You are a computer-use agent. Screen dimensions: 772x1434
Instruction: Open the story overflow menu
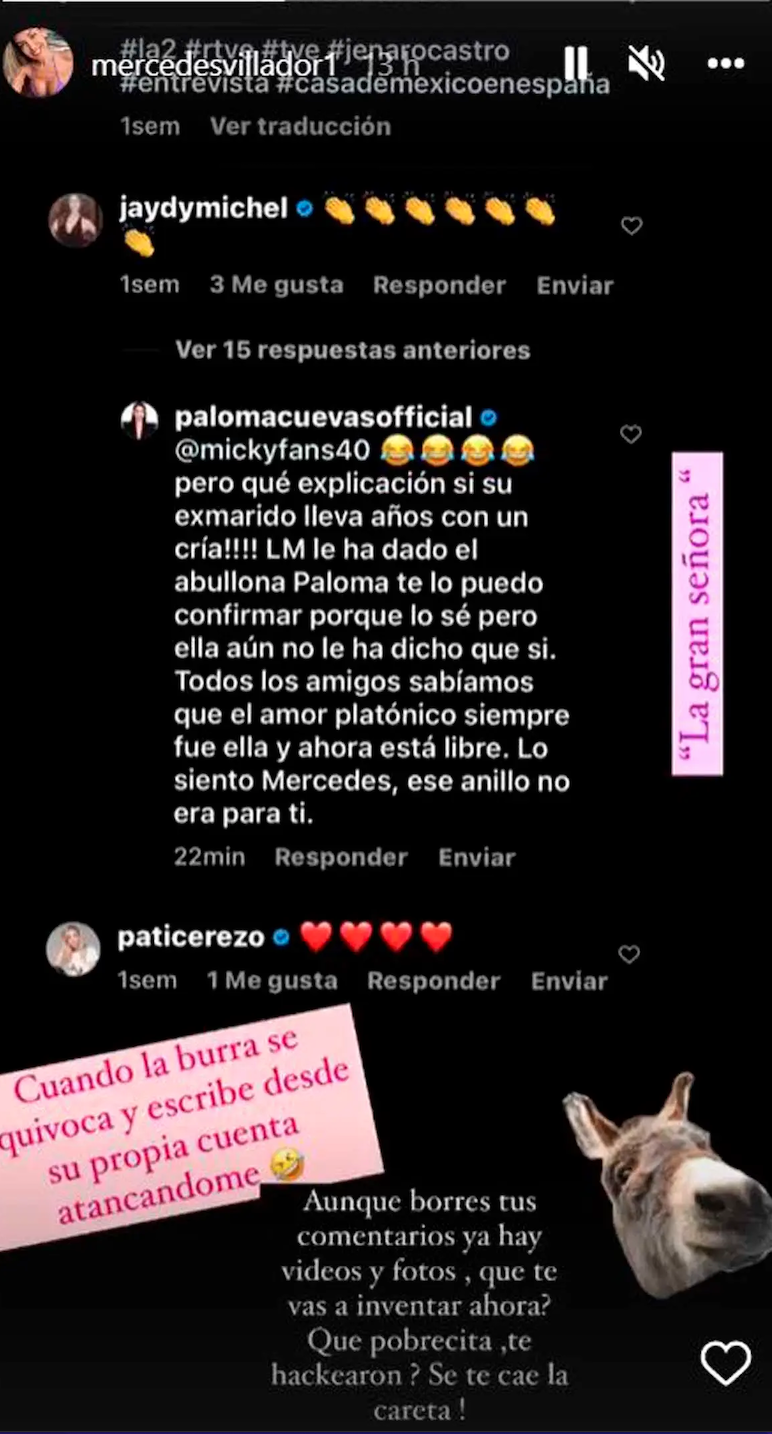(x=725, y=63)
